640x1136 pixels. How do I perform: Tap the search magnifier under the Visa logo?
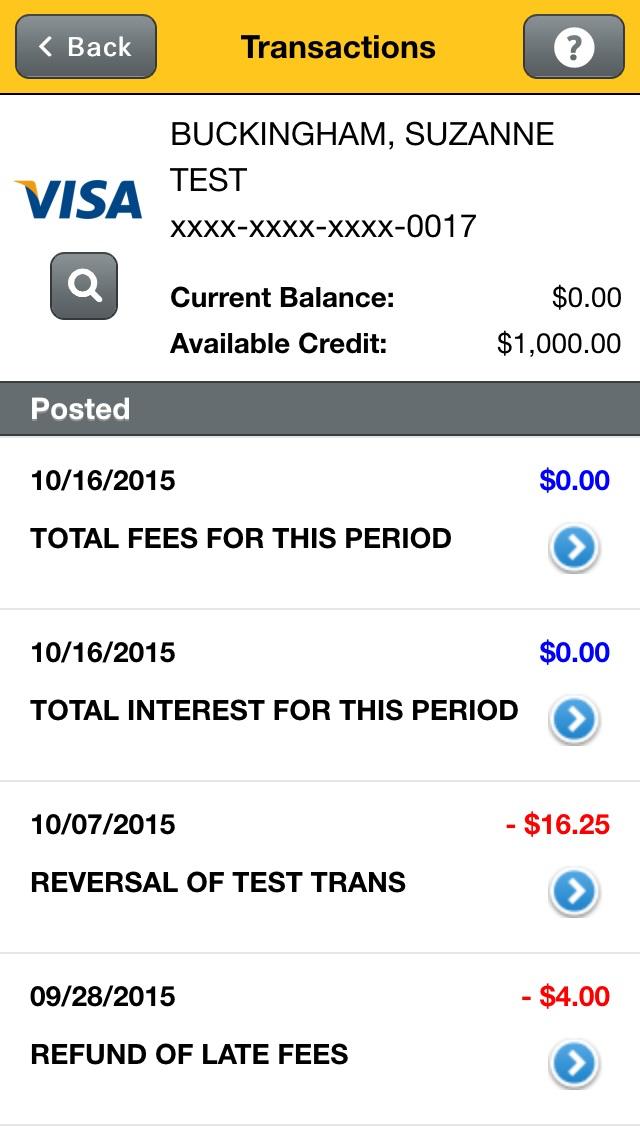click(84, 286)
